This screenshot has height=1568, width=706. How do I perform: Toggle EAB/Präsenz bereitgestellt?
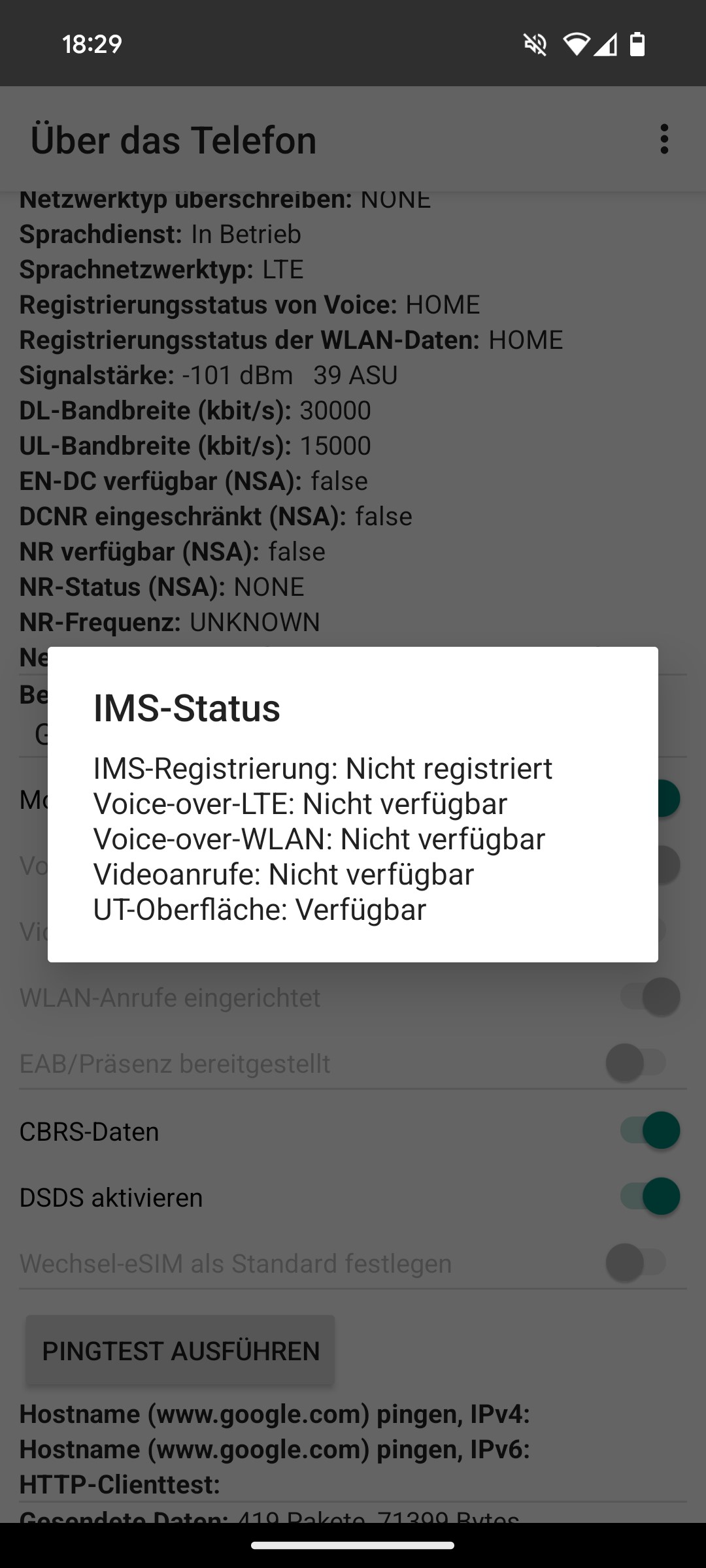635,1063
